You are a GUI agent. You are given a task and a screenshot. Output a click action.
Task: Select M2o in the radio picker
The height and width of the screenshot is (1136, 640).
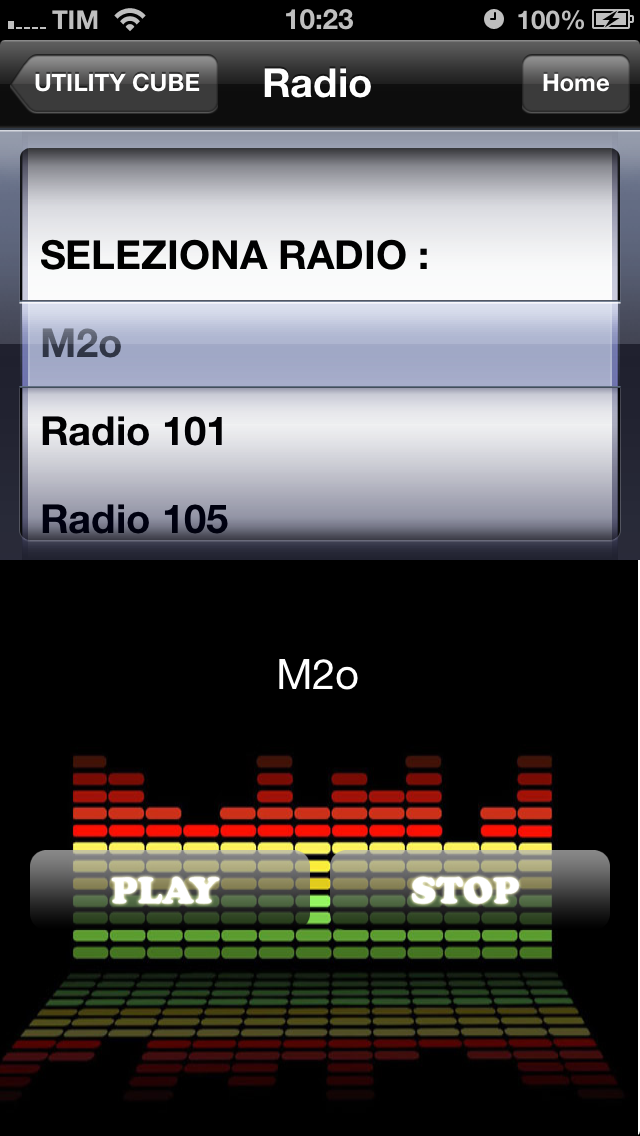pyautogui.click(x=82, y=344)
